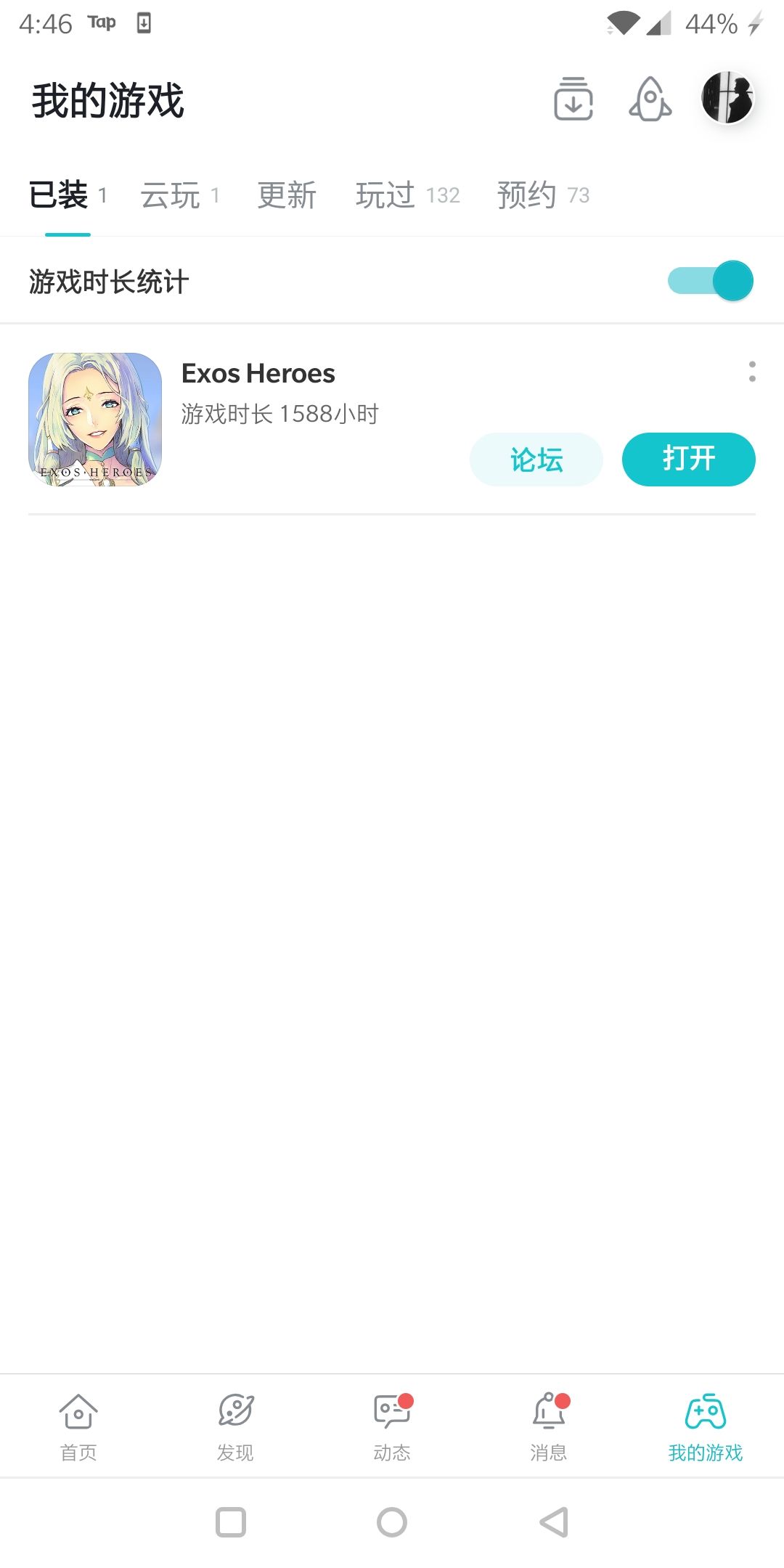Launch Exos Heroes with the 打开 button

tap(688, 459)
